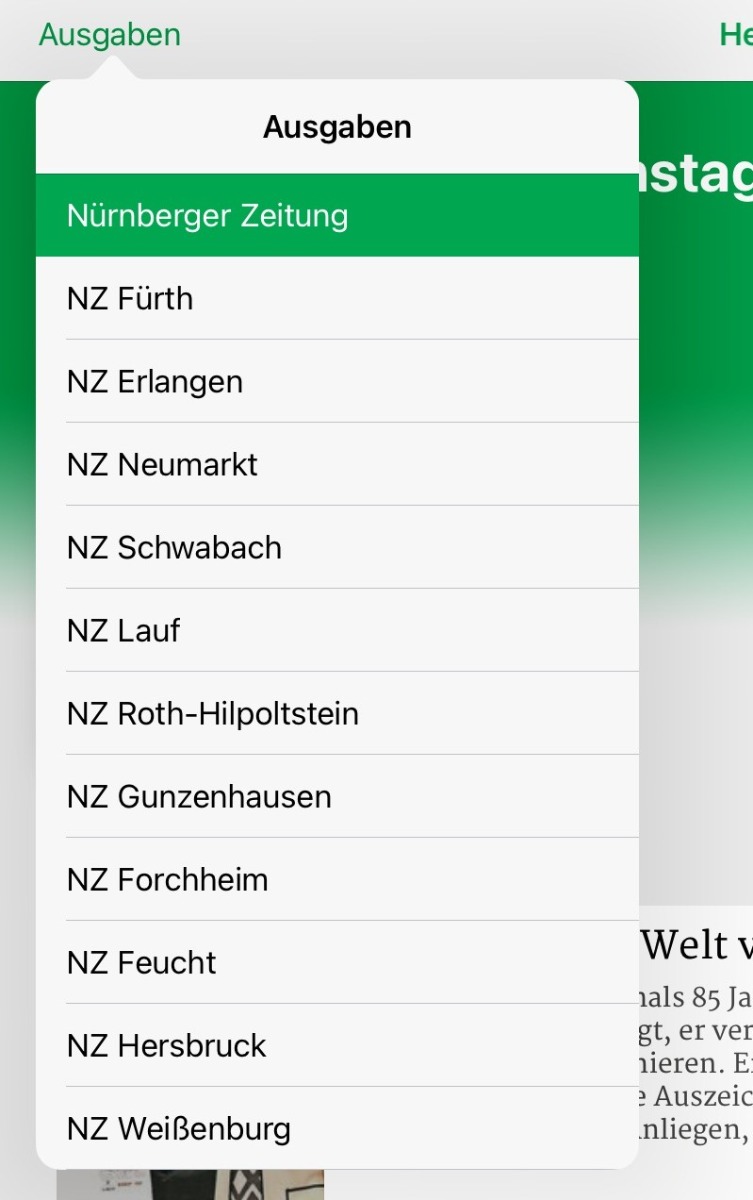Select NZ Schwabach from the list
Screen dimensions: 753x1200
tap(336, 548)
